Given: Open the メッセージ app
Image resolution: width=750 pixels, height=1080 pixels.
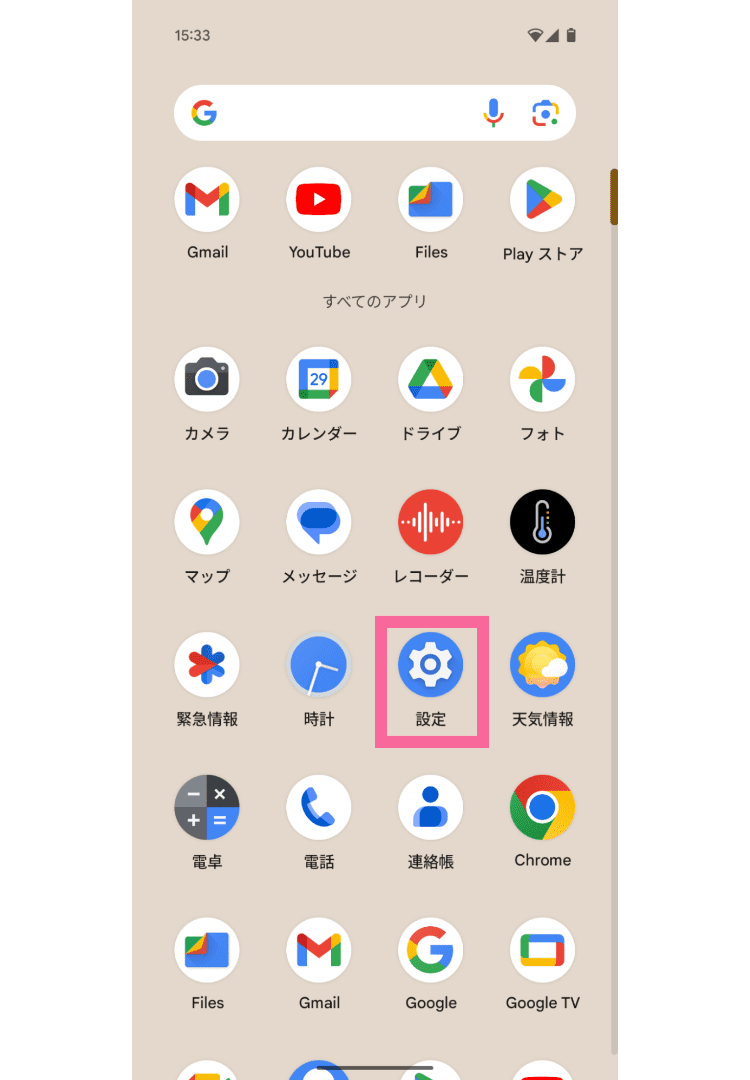Looking at the screenshot, I should 319,522.
